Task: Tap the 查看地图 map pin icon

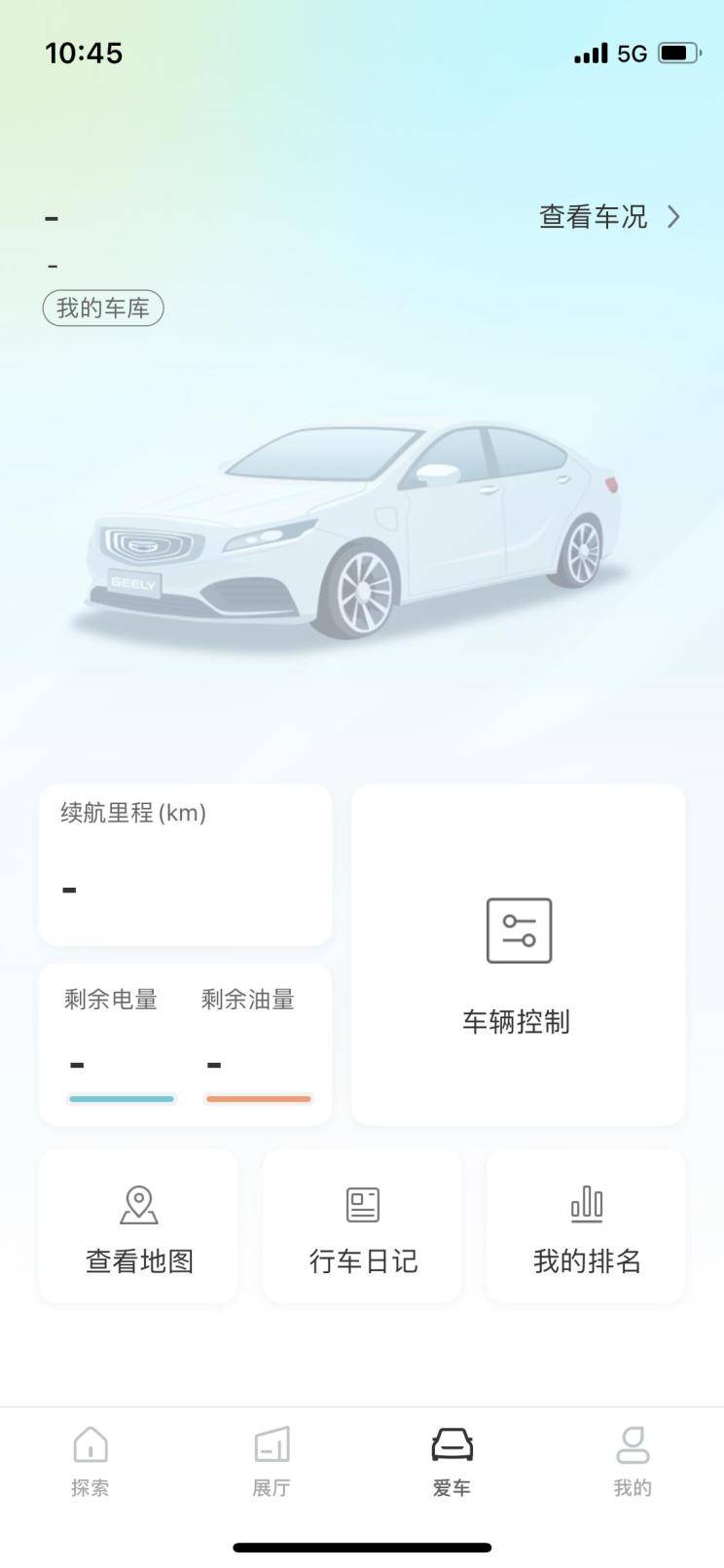Action: [137, 1204]
